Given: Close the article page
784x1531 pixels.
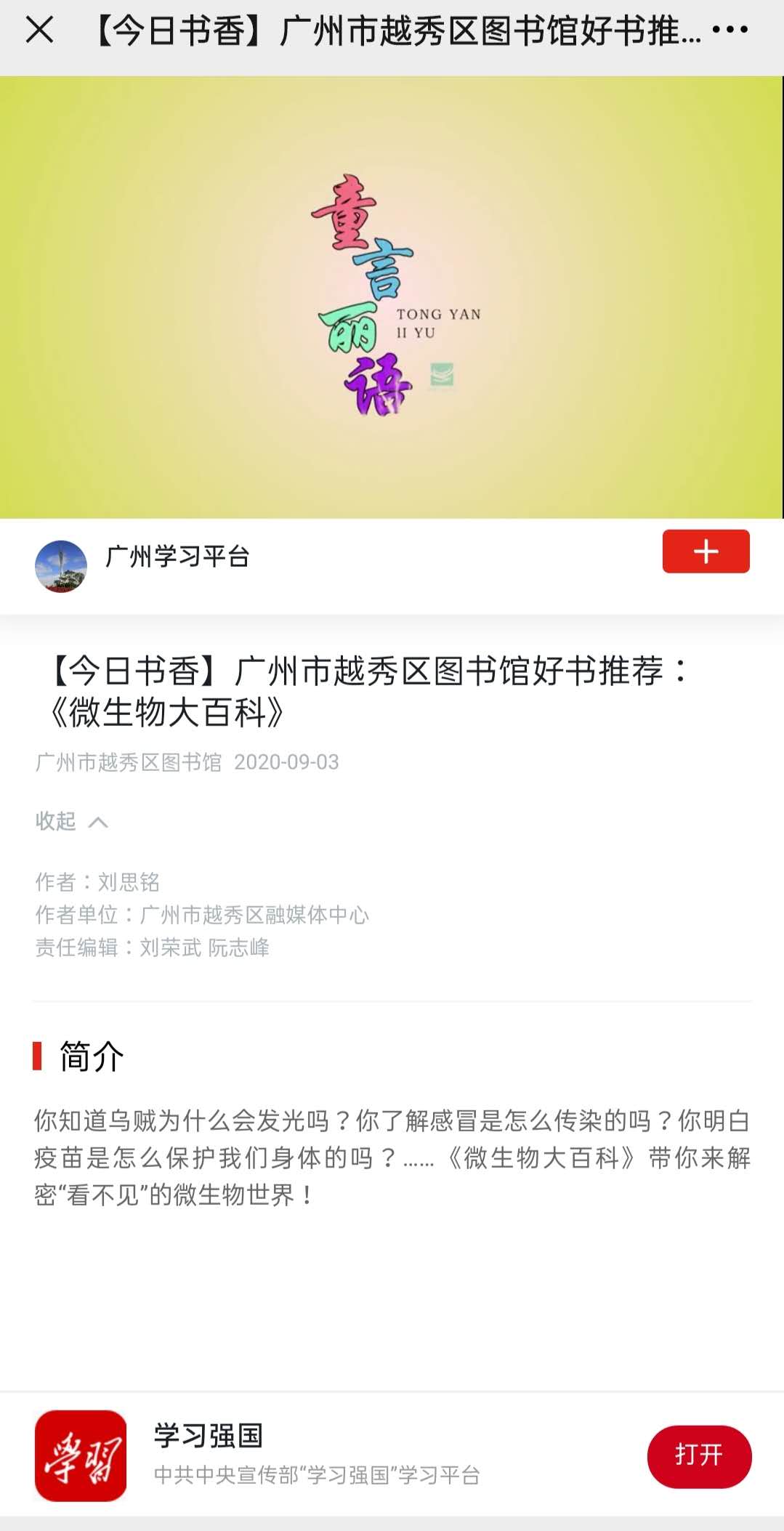Looking at the screenshot, I should [39, 31].
